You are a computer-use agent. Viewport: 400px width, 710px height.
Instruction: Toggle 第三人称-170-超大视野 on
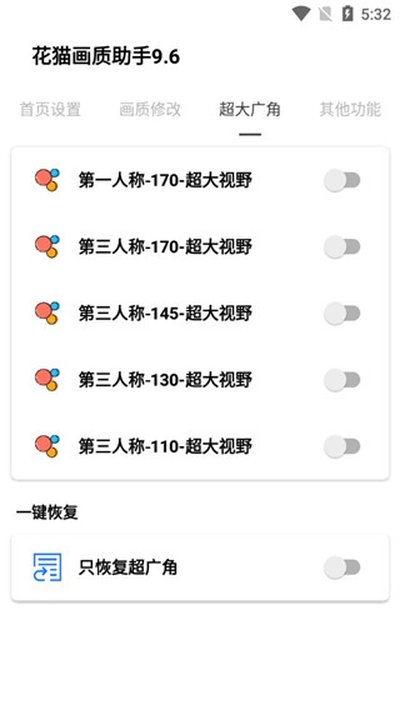coord(342,247)
